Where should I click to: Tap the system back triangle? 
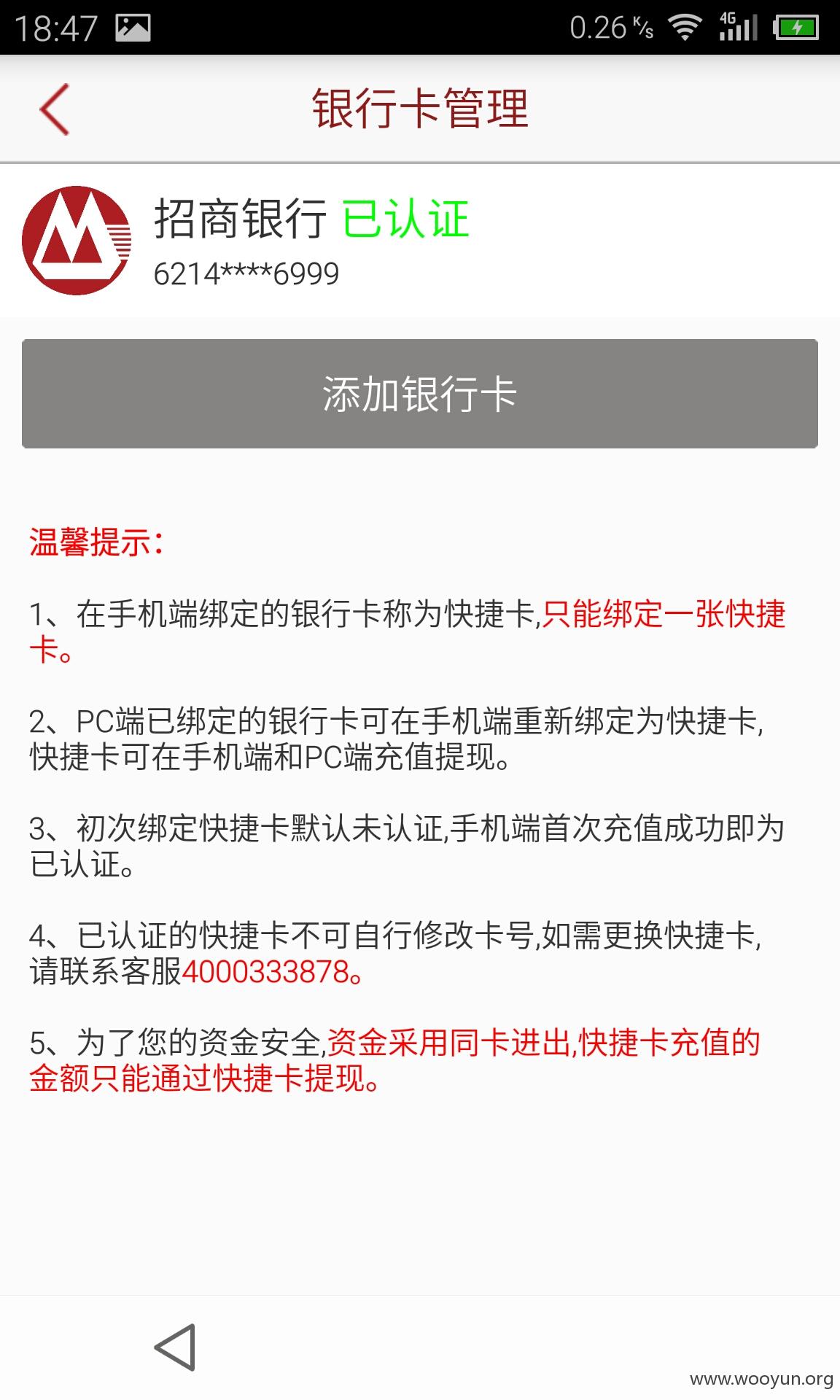[x=176, y=1347]
